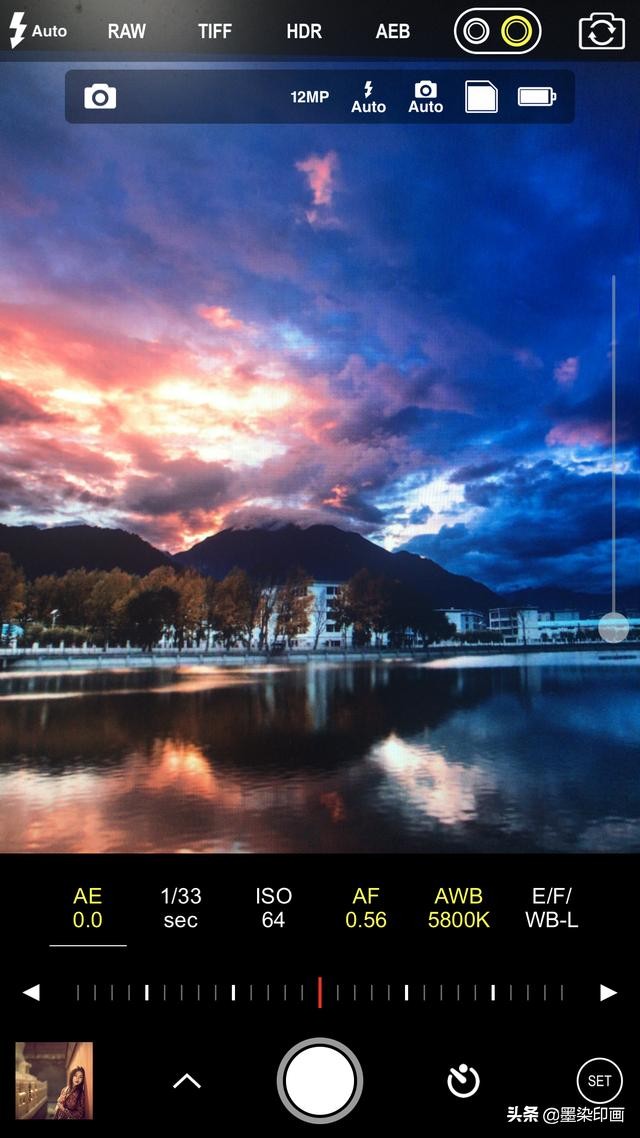This screenshot has height=1138, width=640.
Task: Select TIFF image format
Action: pyautogui.click(x=215, y=31)
